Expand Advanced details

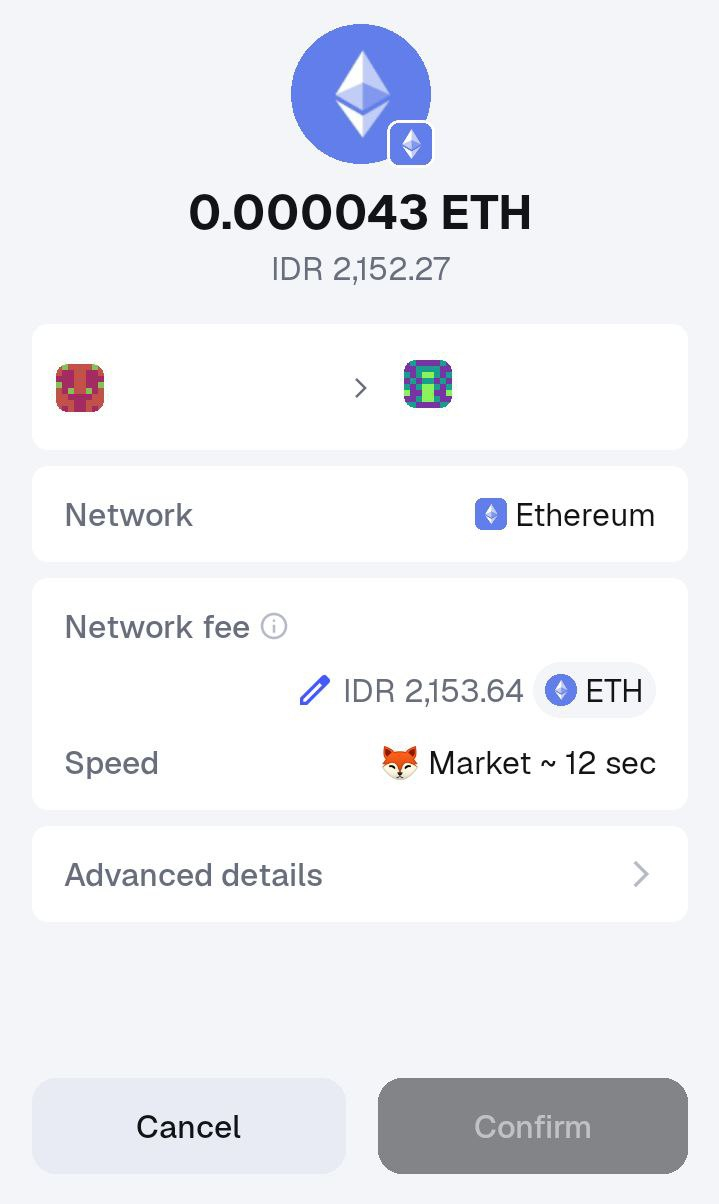point(359,875)
